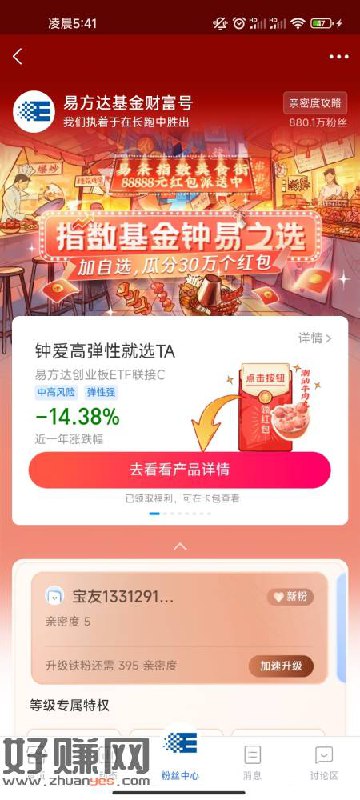This screenshot has height=800, width=360.
Task: Open the 讨论区 tab
Action: pos(324,763)
